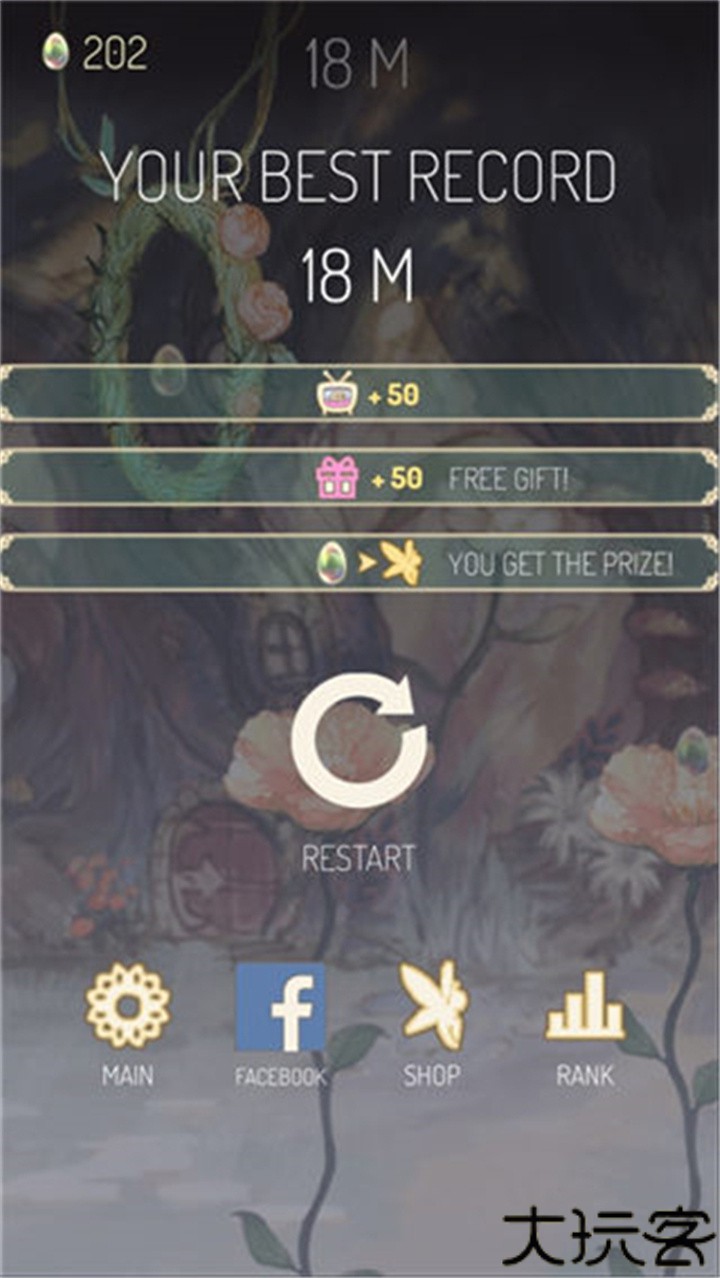This screenshot has width=720, height=1278.
Task: Restart the game
Action: [359, 741]
